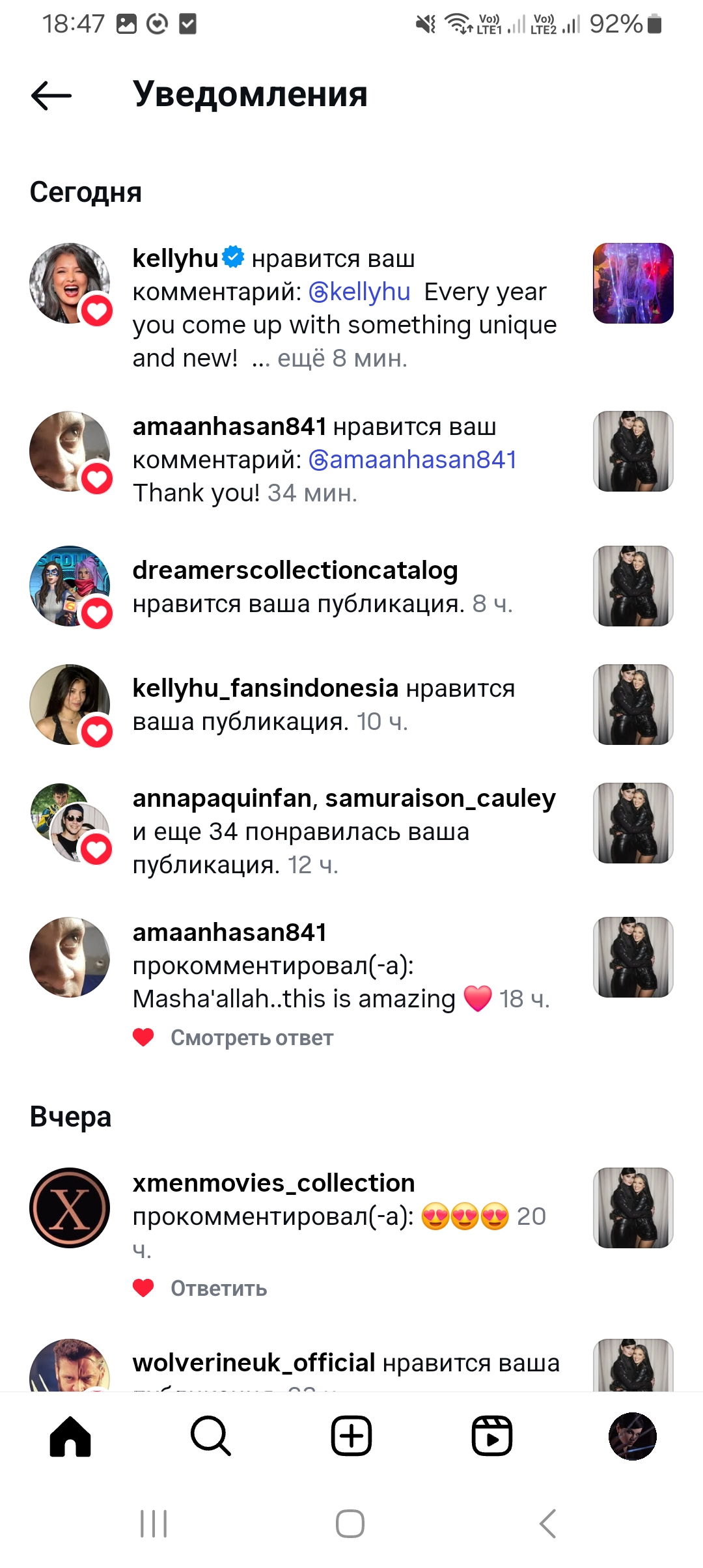
Task: View the post thumbnail beside kellyhu's notification
Action: pyautogui.click(x=633, y=283)
